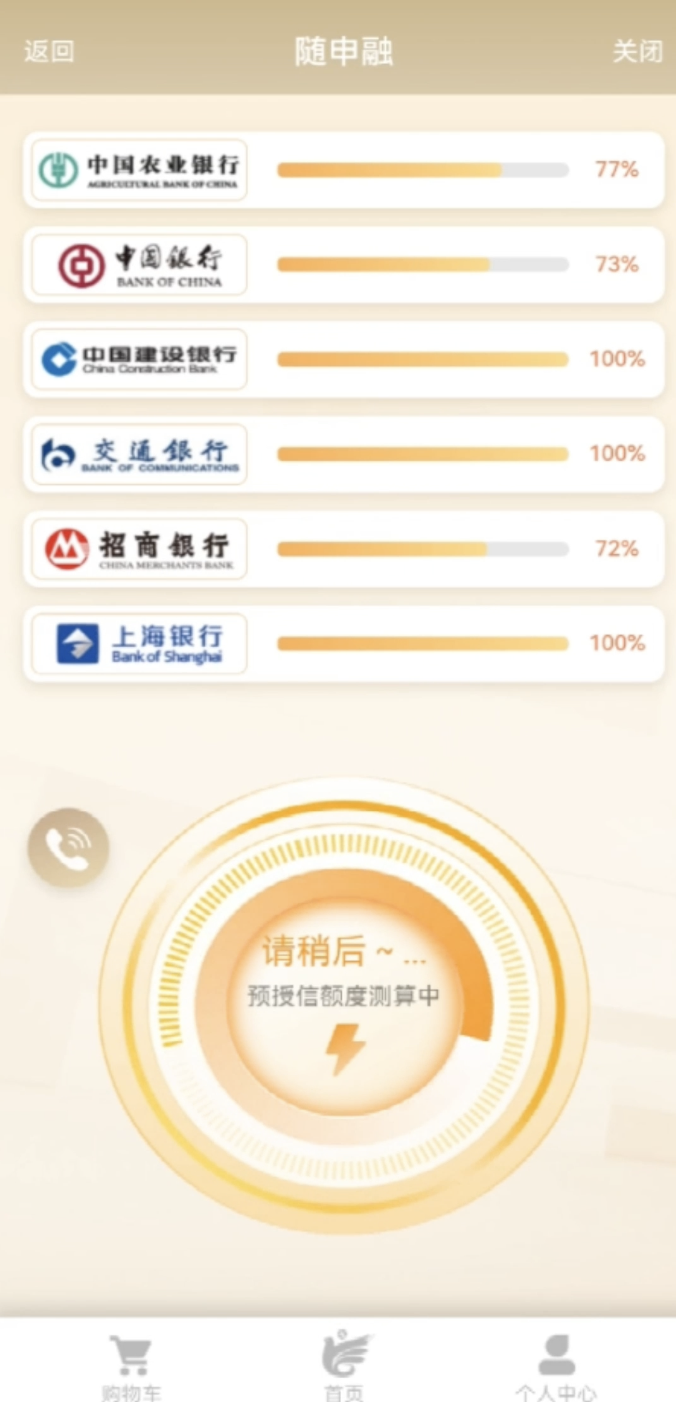The width and height of the screenshot is (676, 1402).
Task: Open the 购物车 tab
Action: [130, 1365]
